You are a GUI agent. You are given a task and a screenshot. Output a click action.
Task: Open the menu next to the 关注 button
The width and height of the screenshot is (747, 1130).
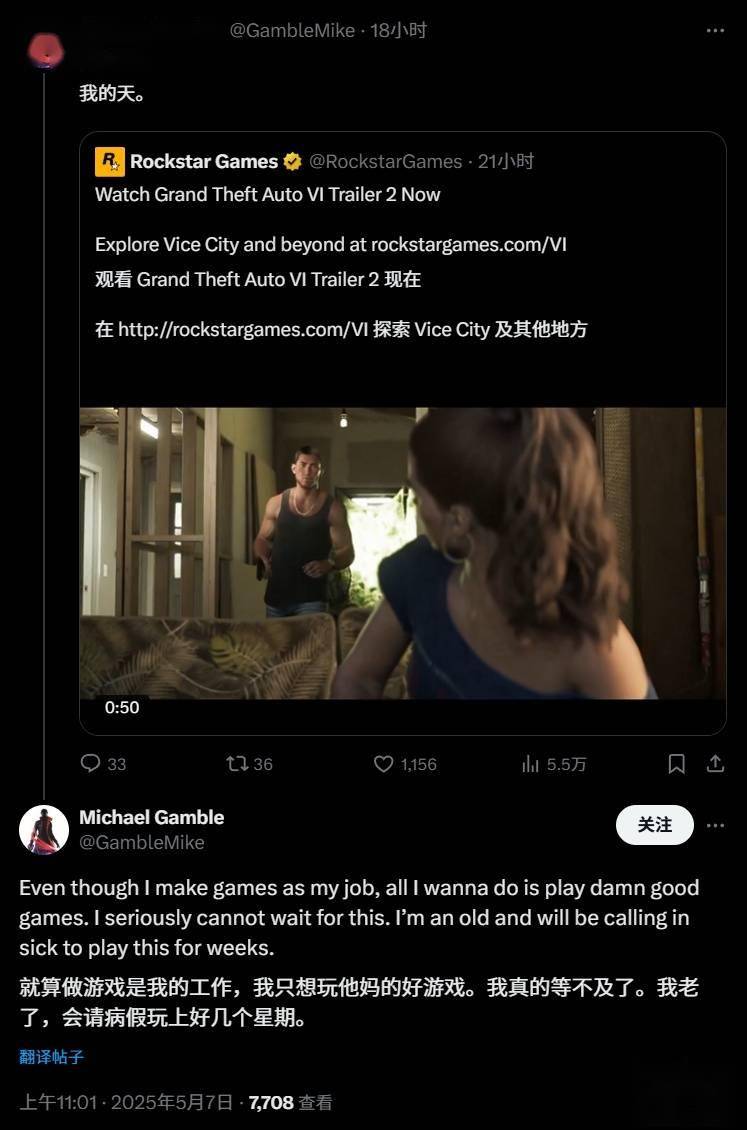(x=715, y=826)
